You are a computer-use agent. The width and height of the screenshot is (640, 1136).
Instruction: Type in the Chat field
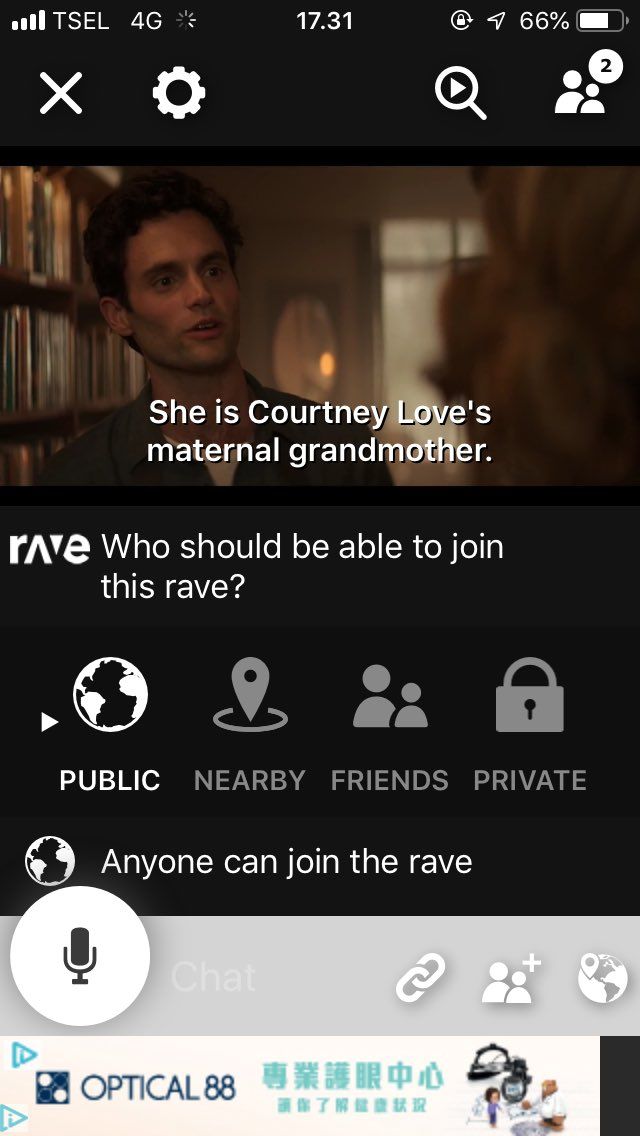point(260,977)
